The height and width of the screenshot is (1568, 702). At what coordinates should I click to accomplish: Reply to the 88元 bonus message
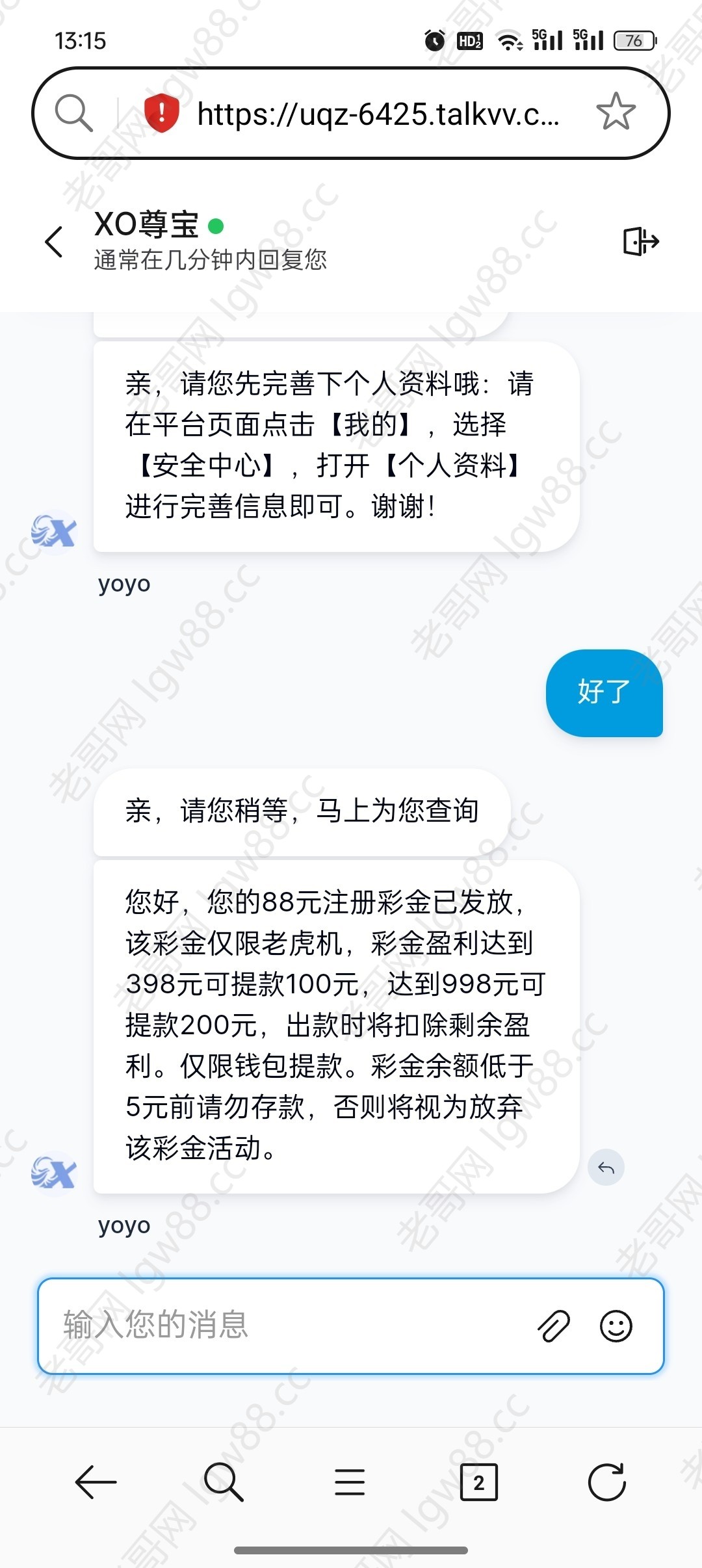tap(606, 1168)
